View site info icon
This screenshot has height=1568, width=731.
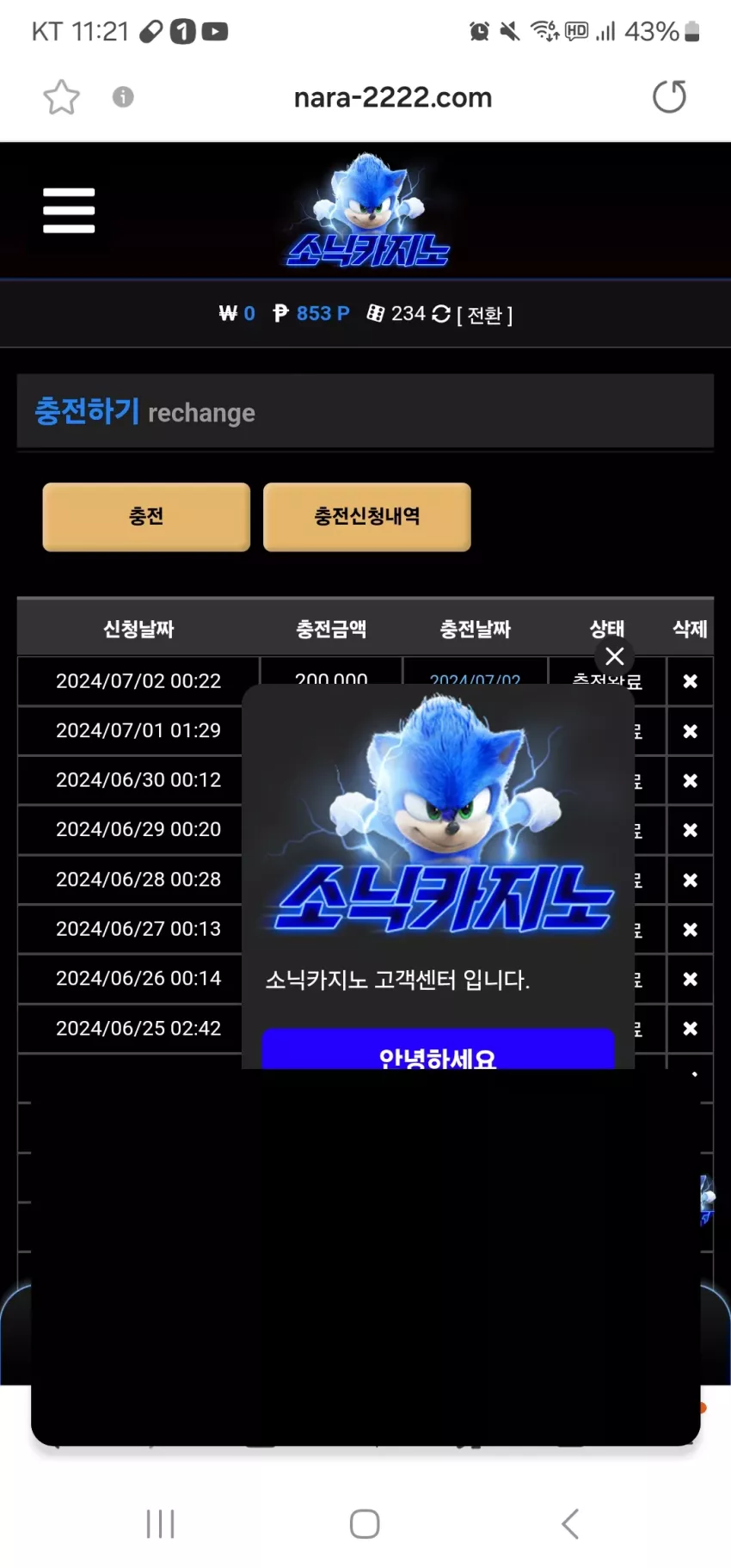123,96
